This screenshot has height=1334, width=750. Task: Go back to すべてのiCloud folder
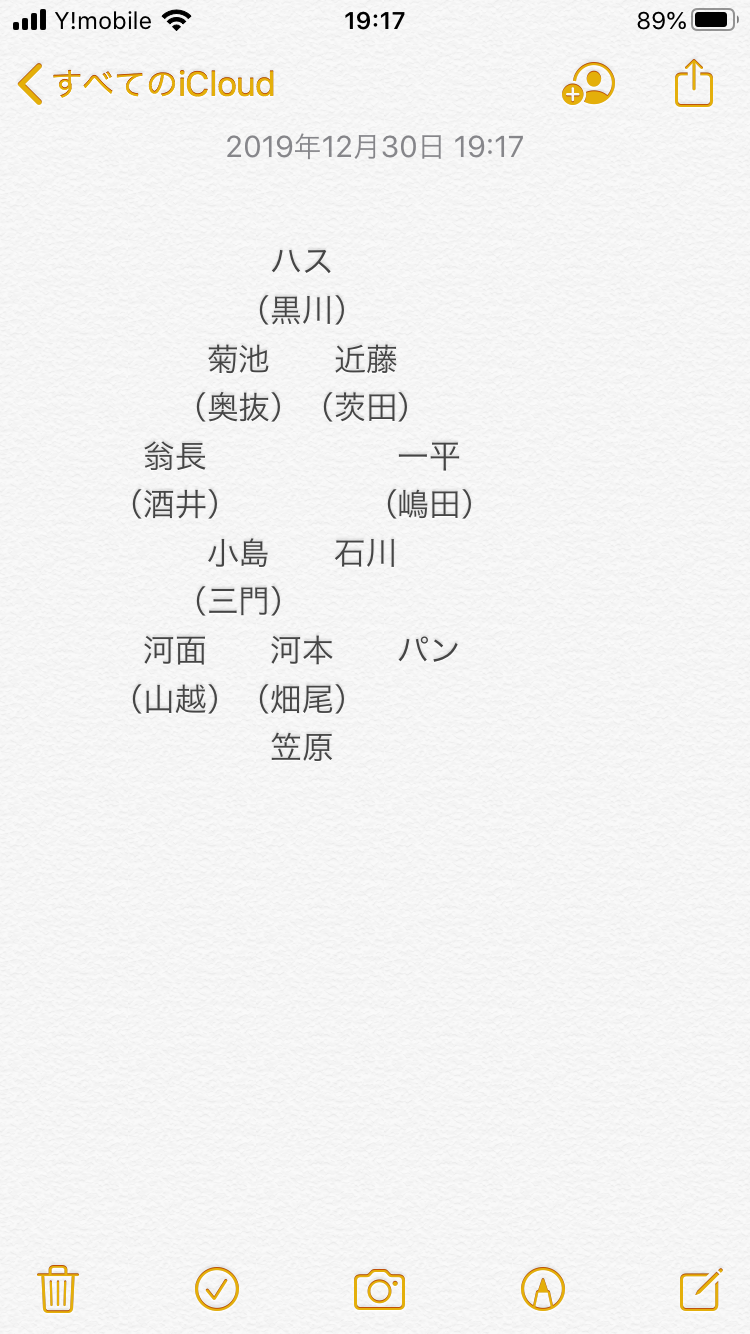click(x=146, y=84)
